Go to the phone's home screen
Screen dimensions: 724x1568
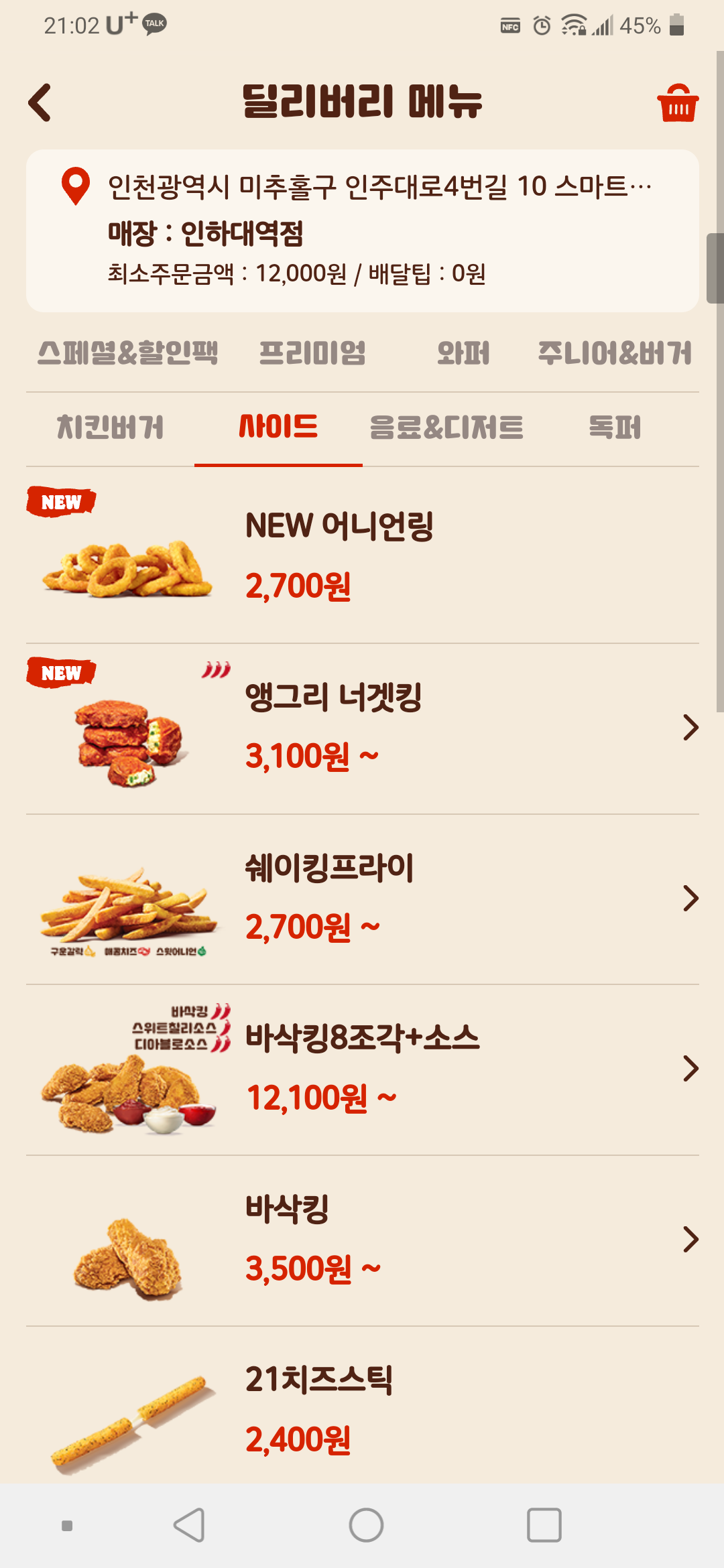pos(366,1525)
